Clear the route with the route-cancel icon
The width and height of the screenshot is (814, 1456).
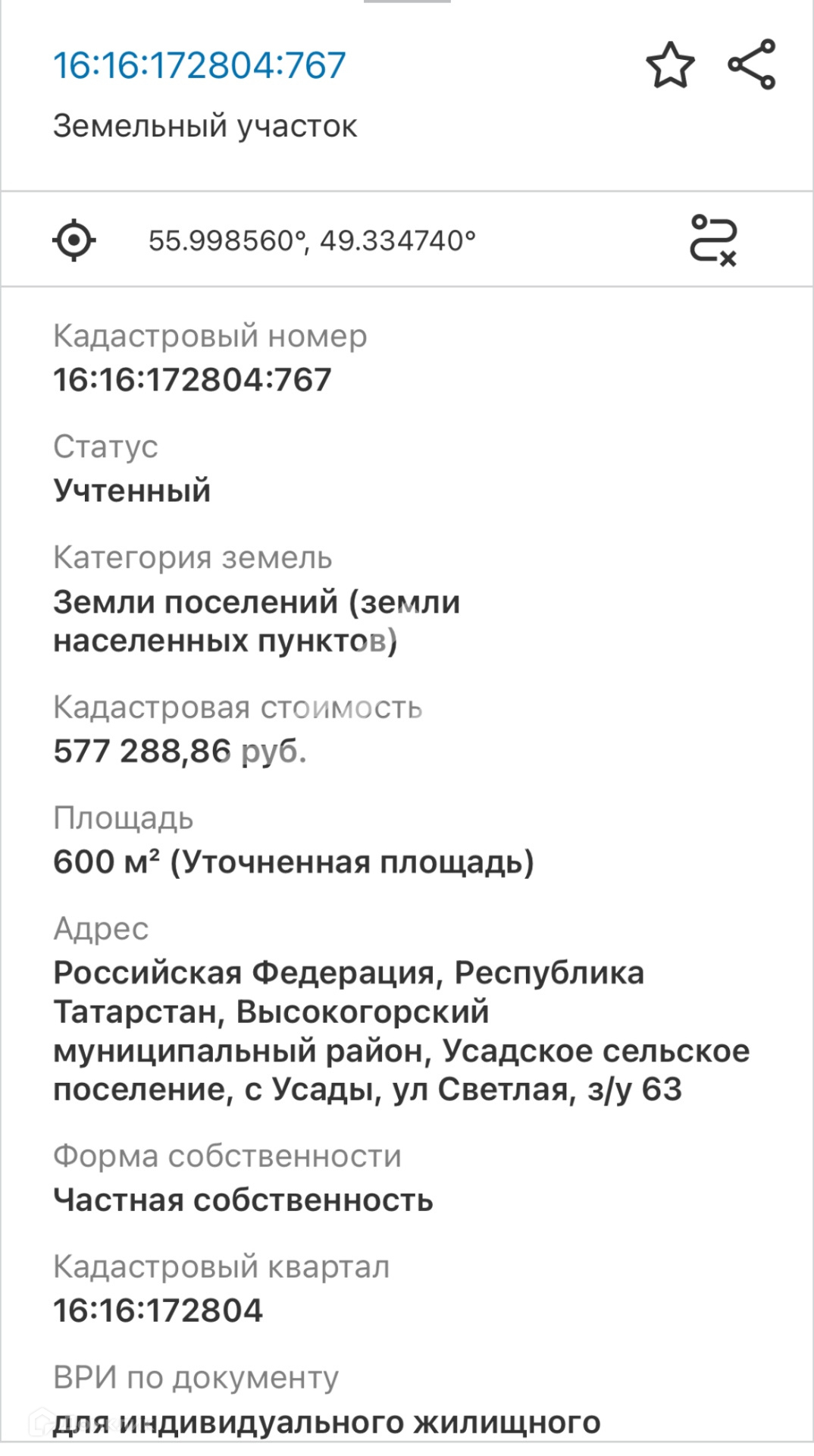click(713, 240)
